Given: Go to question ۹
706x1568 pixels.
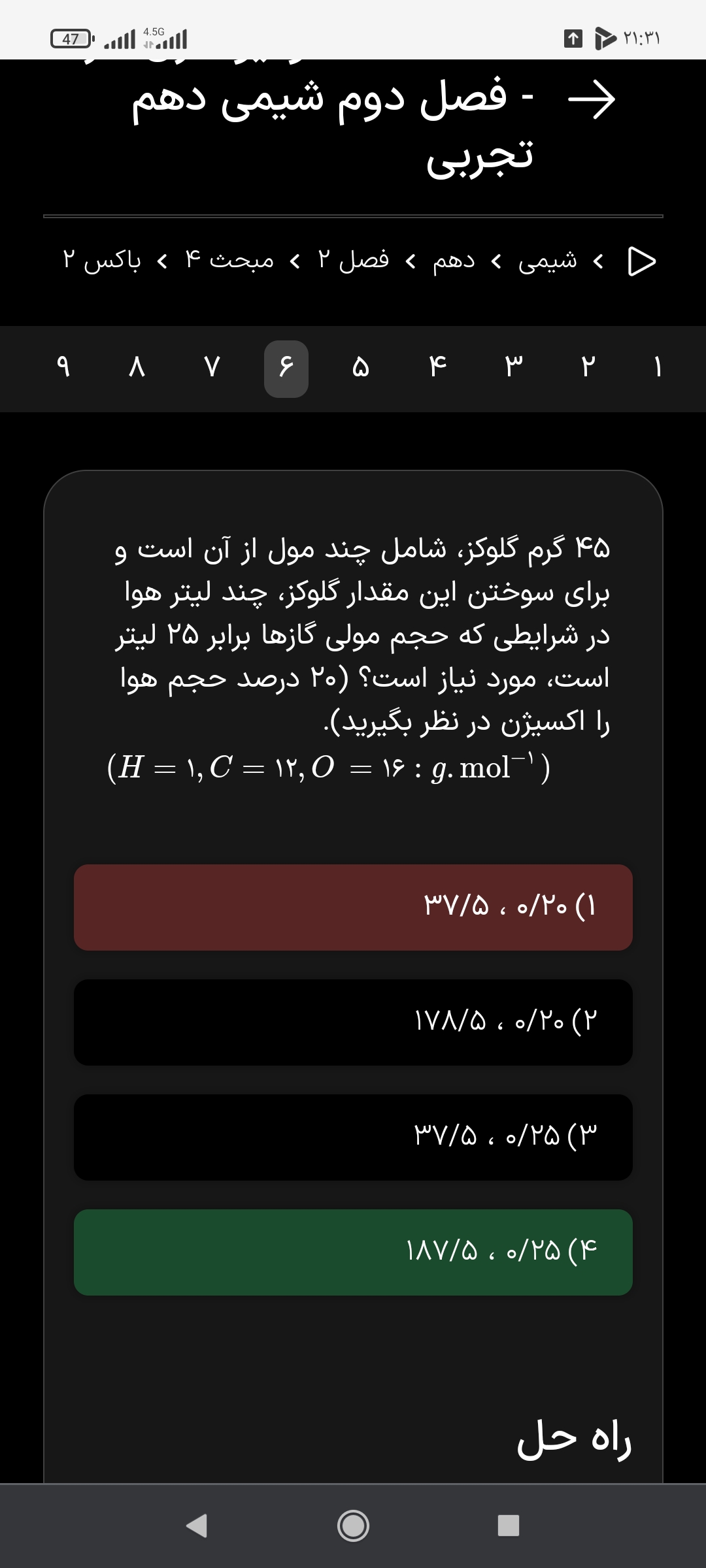Looking at the screenshot, I should point(63,368).
